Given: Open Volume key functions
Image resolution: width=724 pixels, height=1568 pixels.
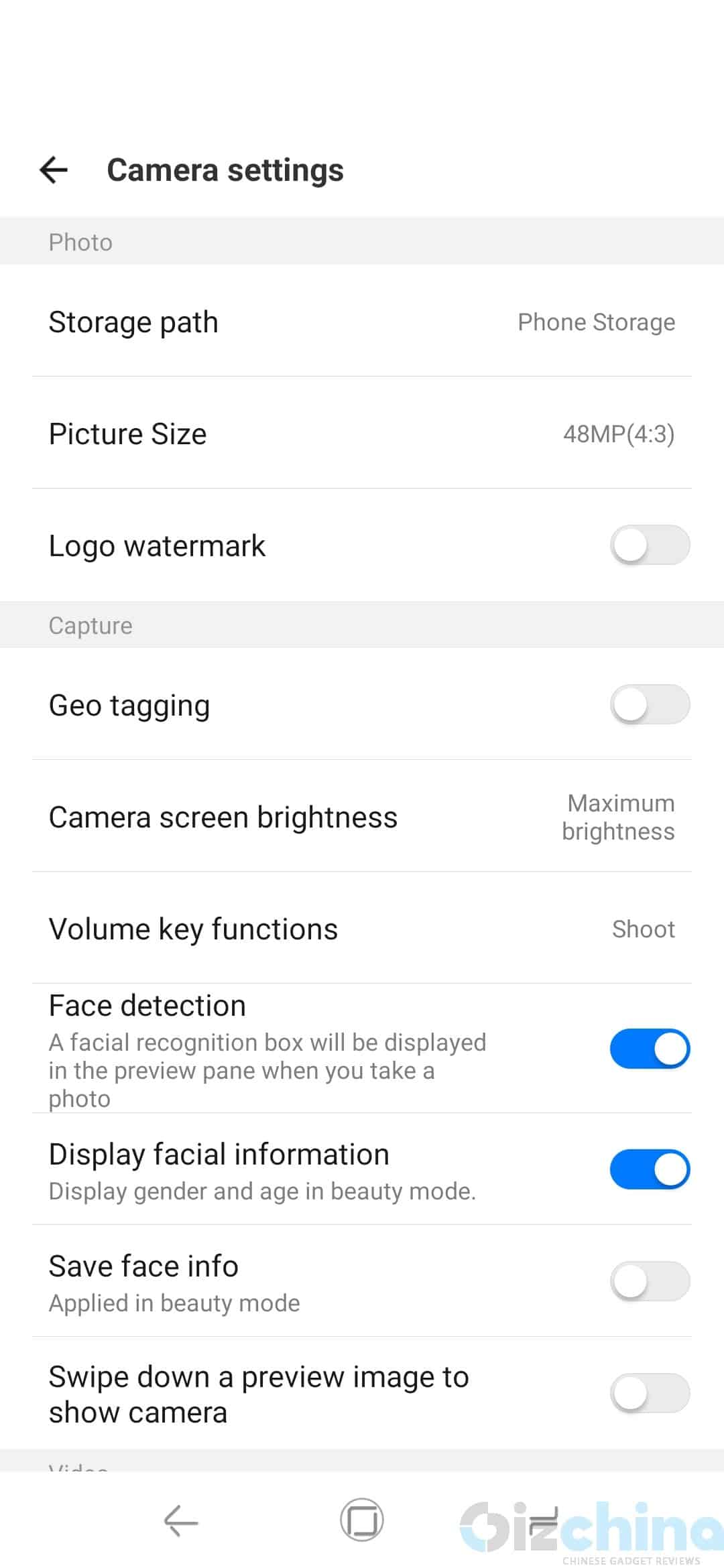Looking at the screenshot, I should tap(362, 929).
